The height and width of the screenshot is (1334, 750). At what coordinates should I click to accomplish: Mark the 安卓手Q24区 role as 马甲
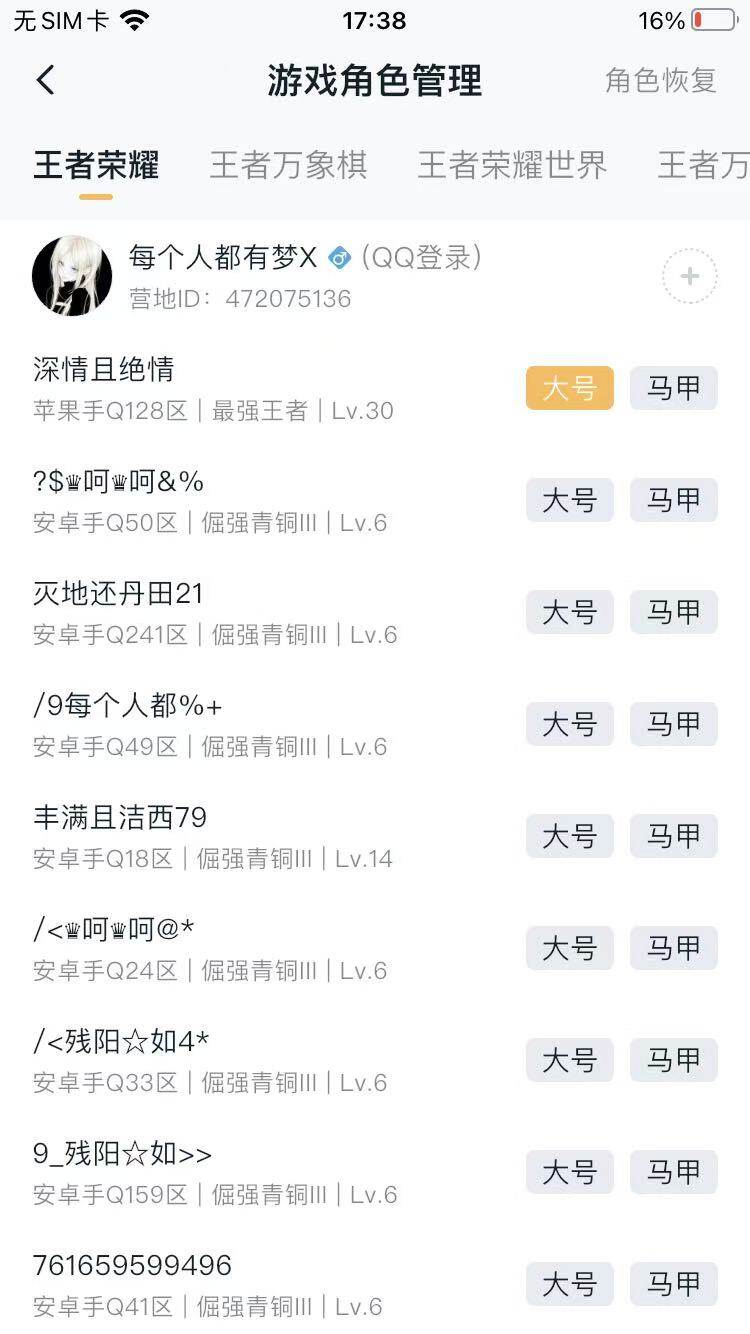(x=674, y=948)
